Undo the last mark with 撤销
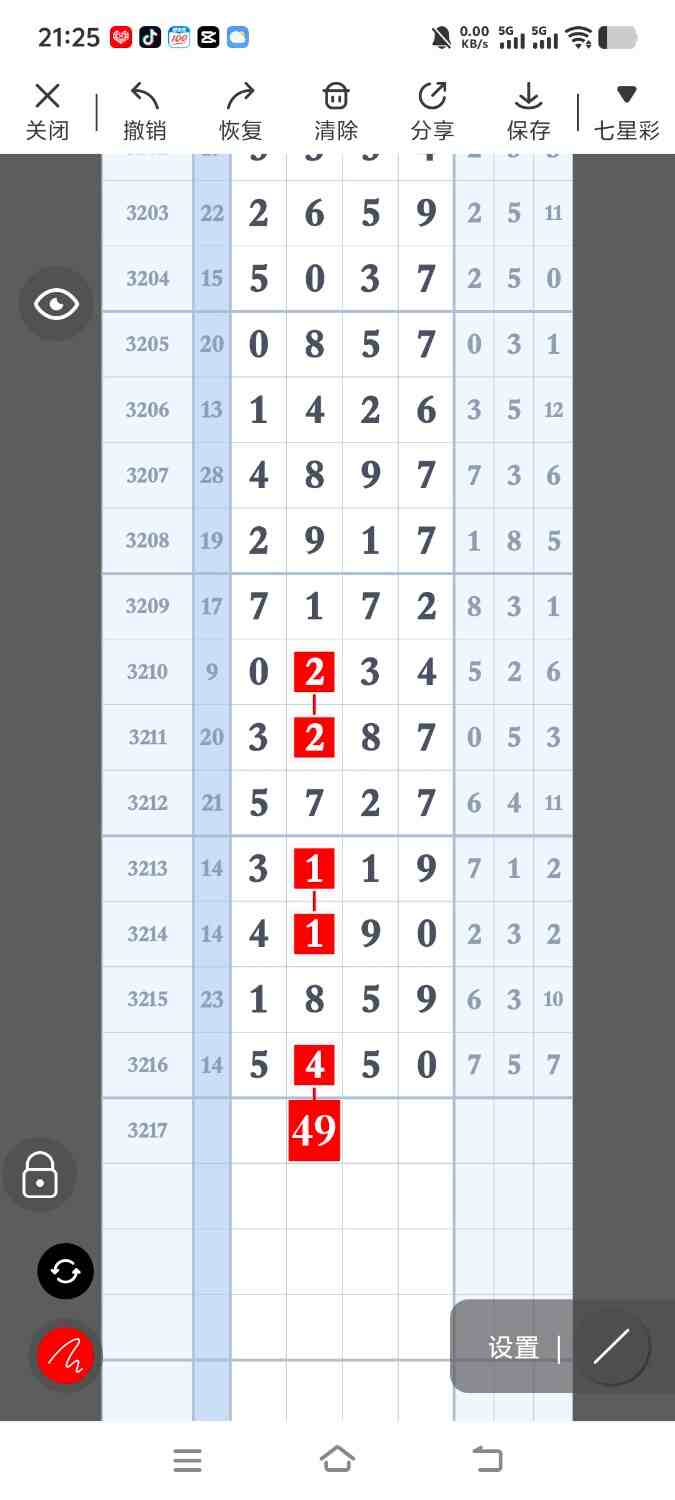The width and height of the screenshot is (675, 1500). click(144, 111)
